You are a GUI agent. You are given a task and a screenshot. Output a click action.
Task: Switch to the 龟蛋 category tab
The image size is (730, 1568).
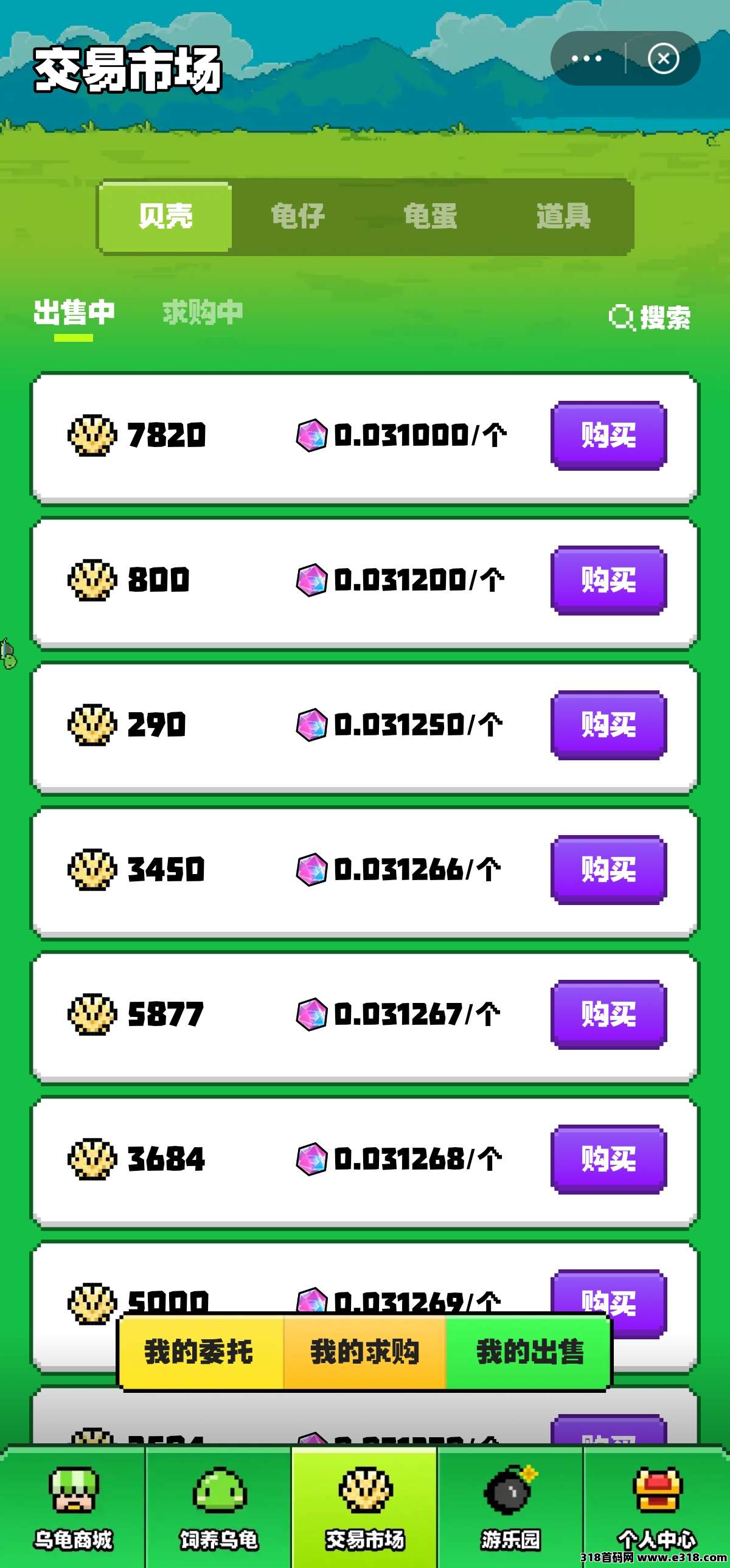431,217
